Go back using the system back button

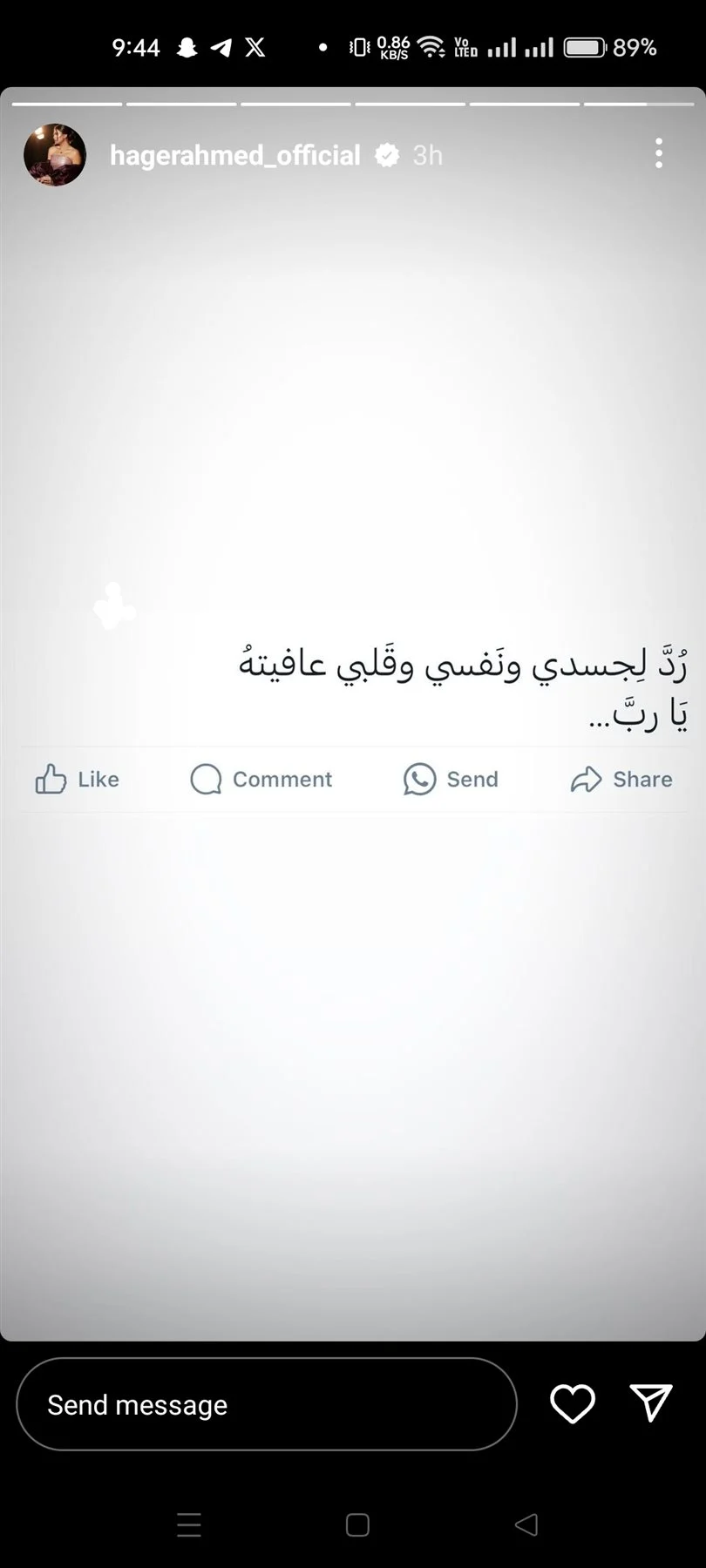[526, 1524]
